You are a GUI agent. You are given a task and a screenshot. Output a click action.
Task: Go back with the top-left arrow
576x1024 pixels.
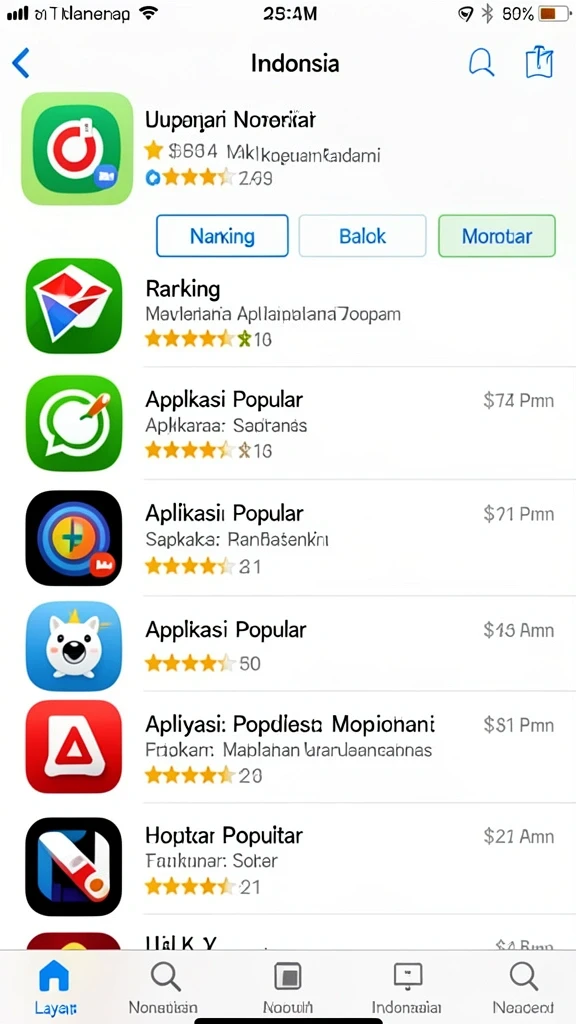point(21,63)
